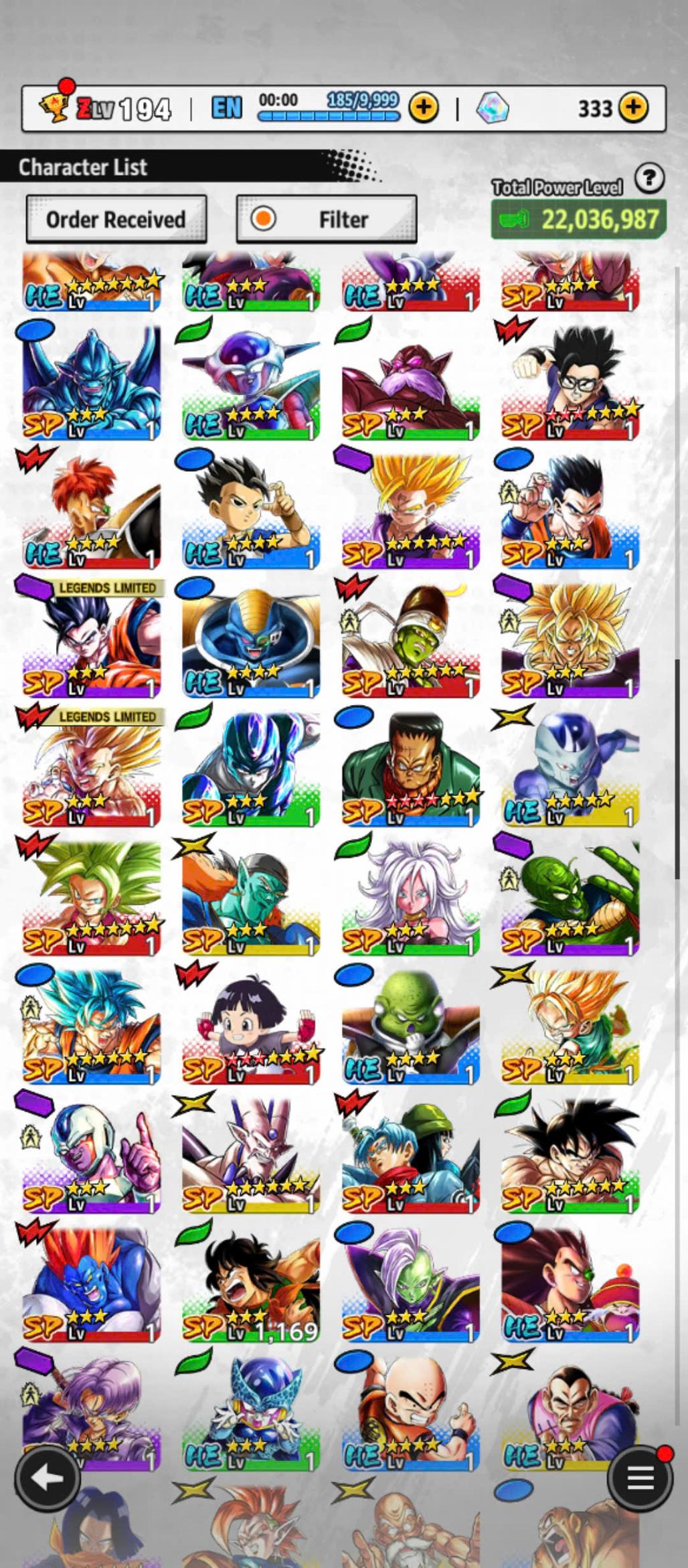
Task: Open the character Filter
Action: [x=327, y=219]
